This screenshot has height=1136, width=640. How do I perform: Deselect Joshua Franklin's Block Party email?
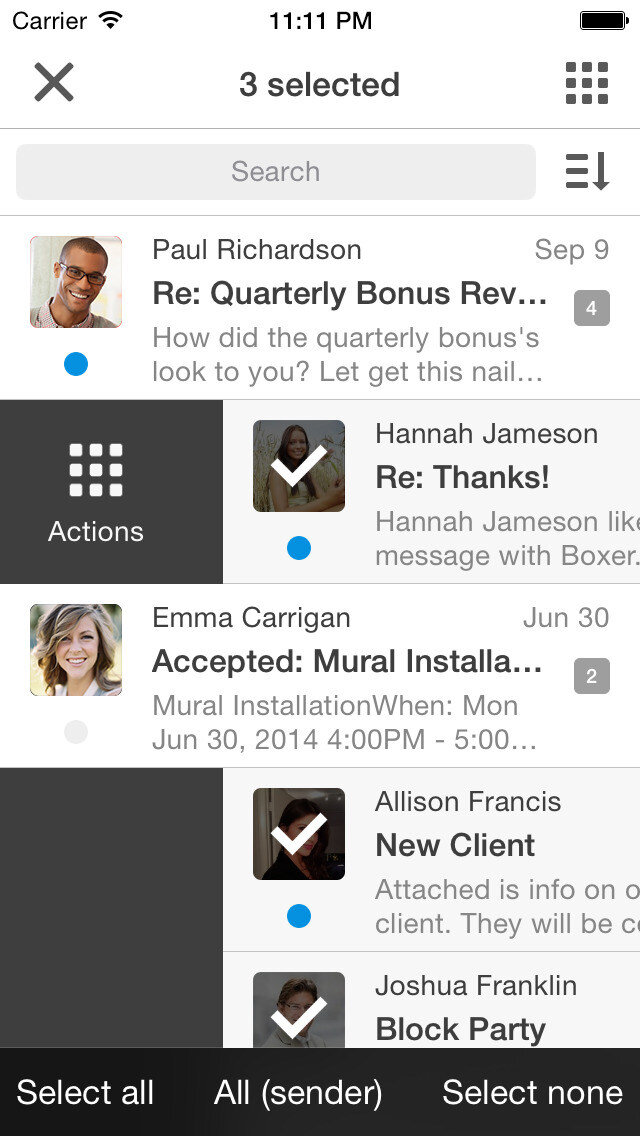(299, 1012)
